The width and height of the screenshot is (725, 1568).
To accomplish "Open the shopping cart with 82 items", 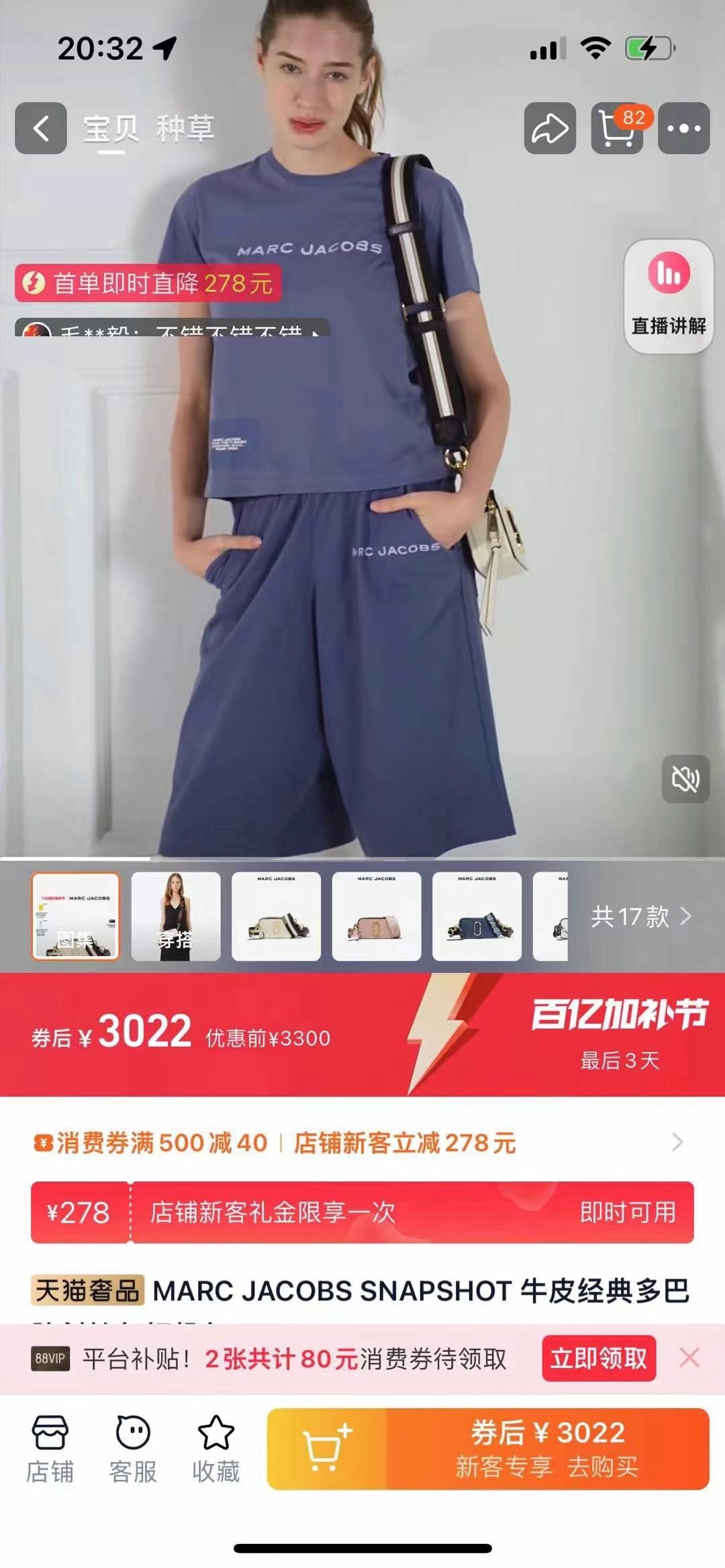I will pos(617,128).
